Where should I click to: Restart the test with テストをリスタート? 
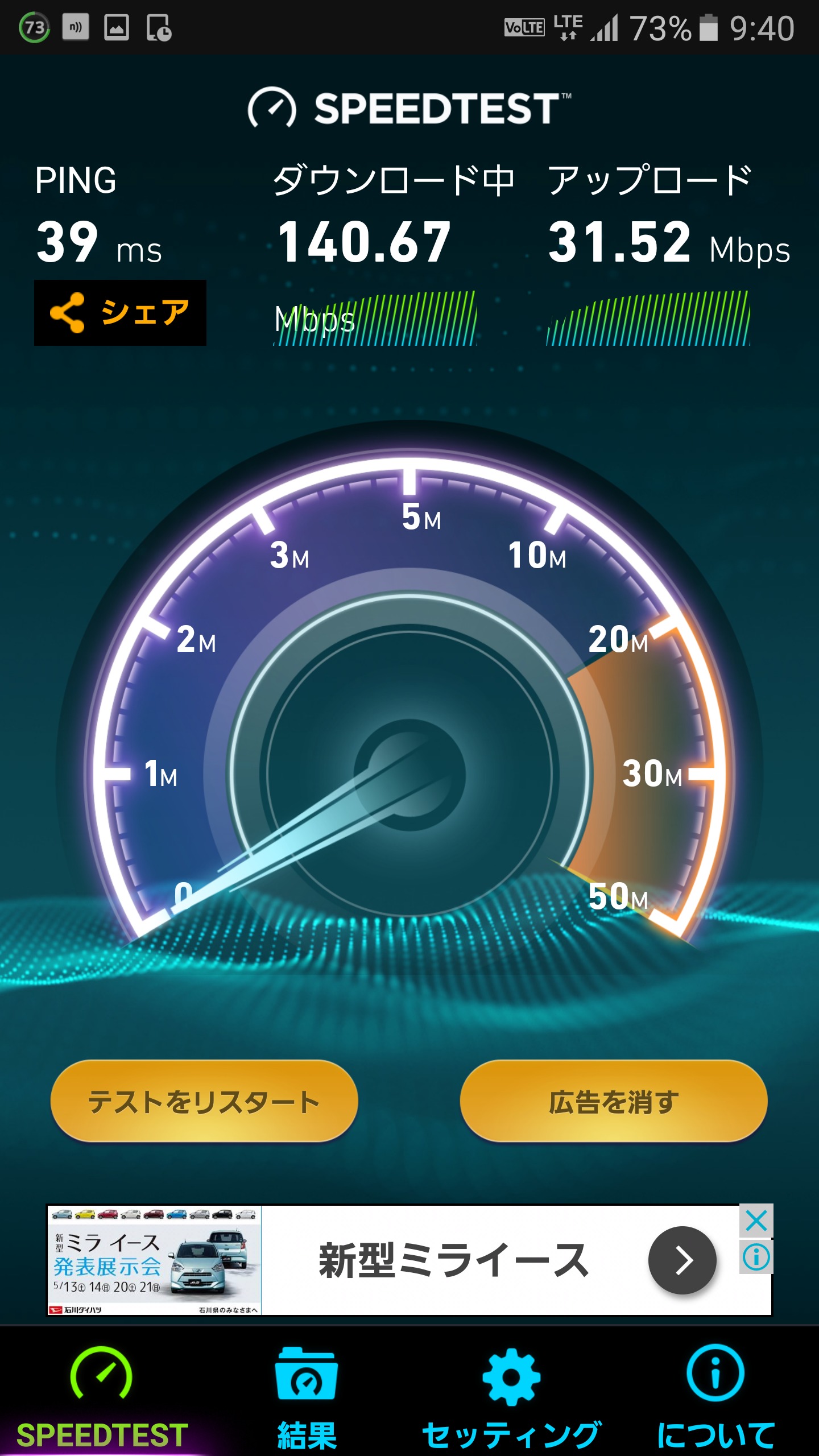tap(204, 1101)
